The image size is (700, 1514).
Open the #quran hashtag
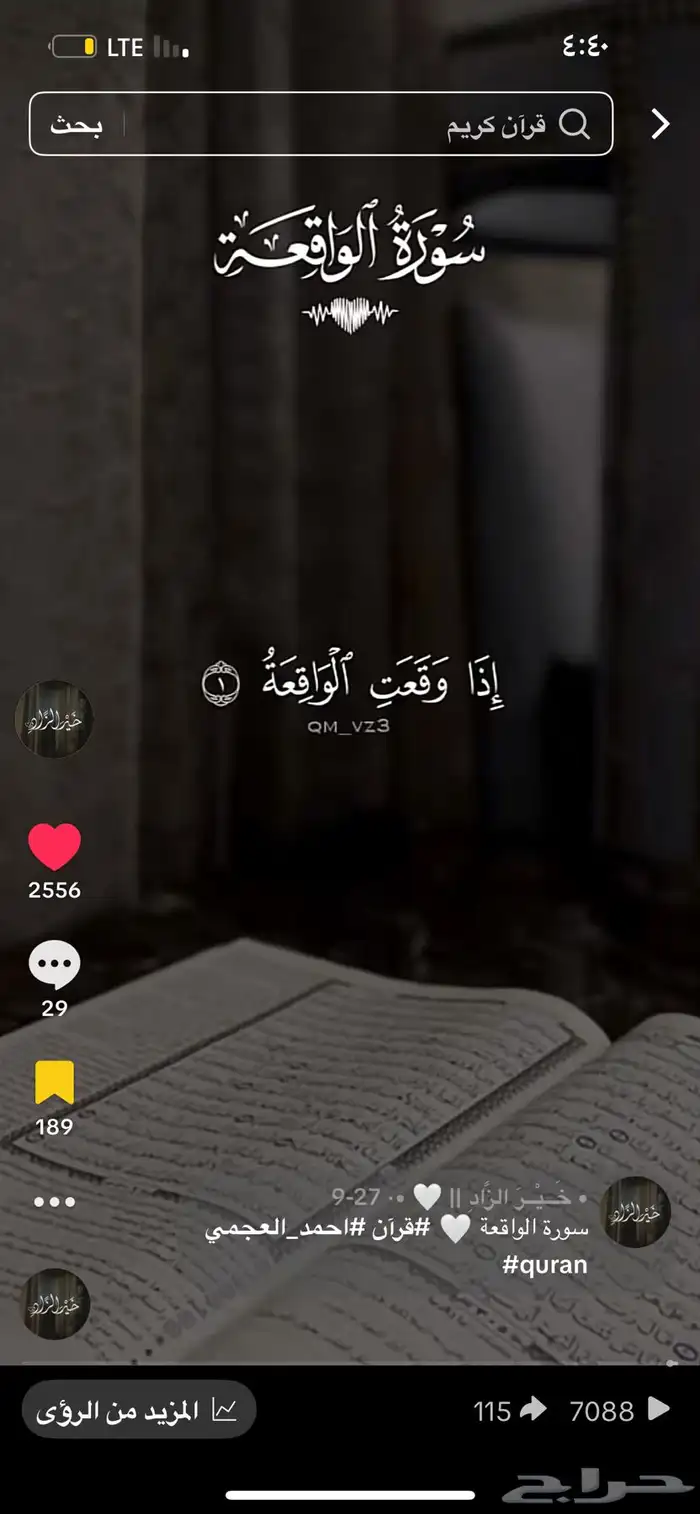(x=544, y=1265)
